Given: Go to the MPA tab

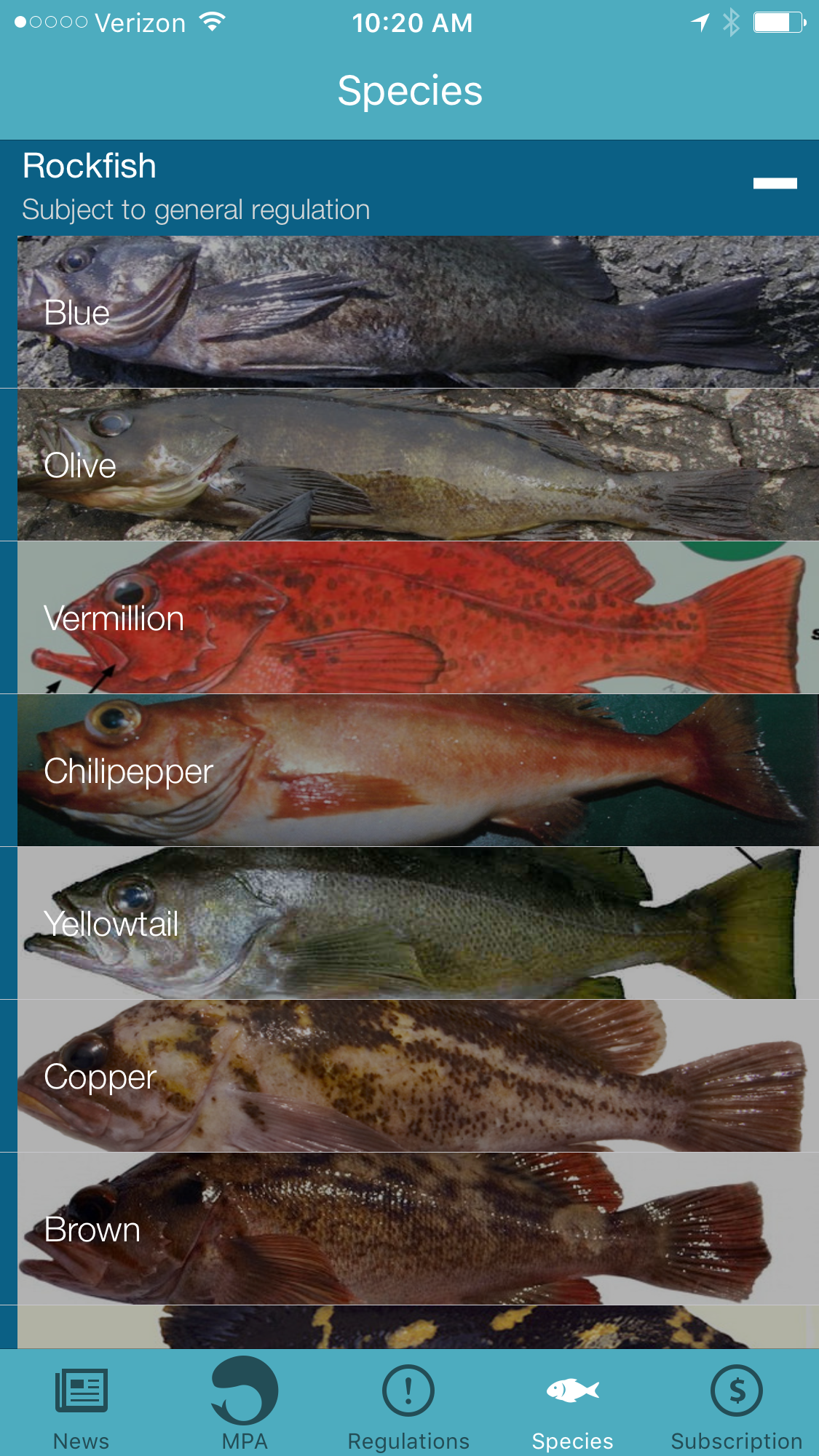Looking at the screenshot, I should [245, 1406].
